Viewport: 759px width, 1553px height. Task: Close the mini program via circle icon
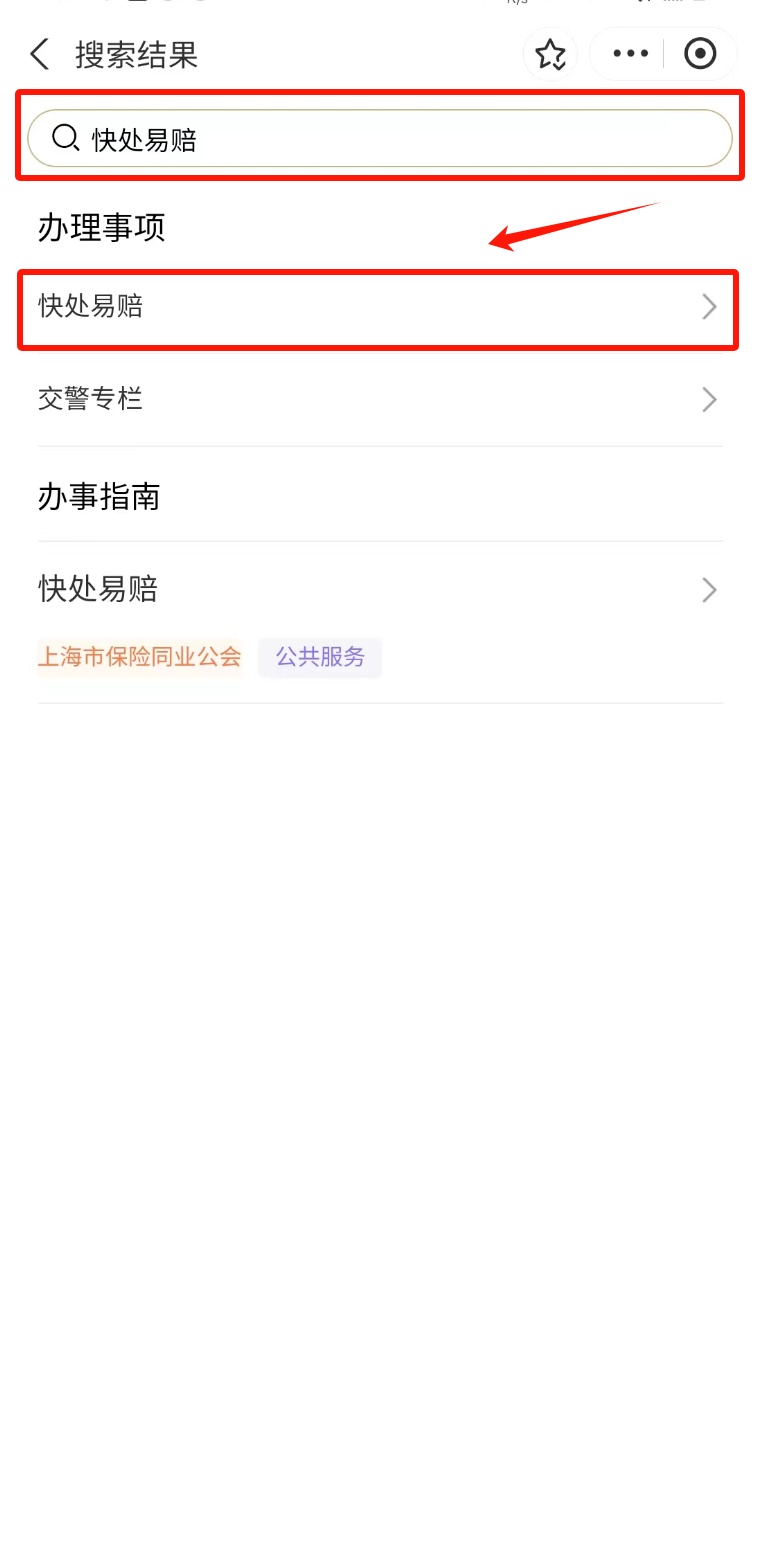700,54
